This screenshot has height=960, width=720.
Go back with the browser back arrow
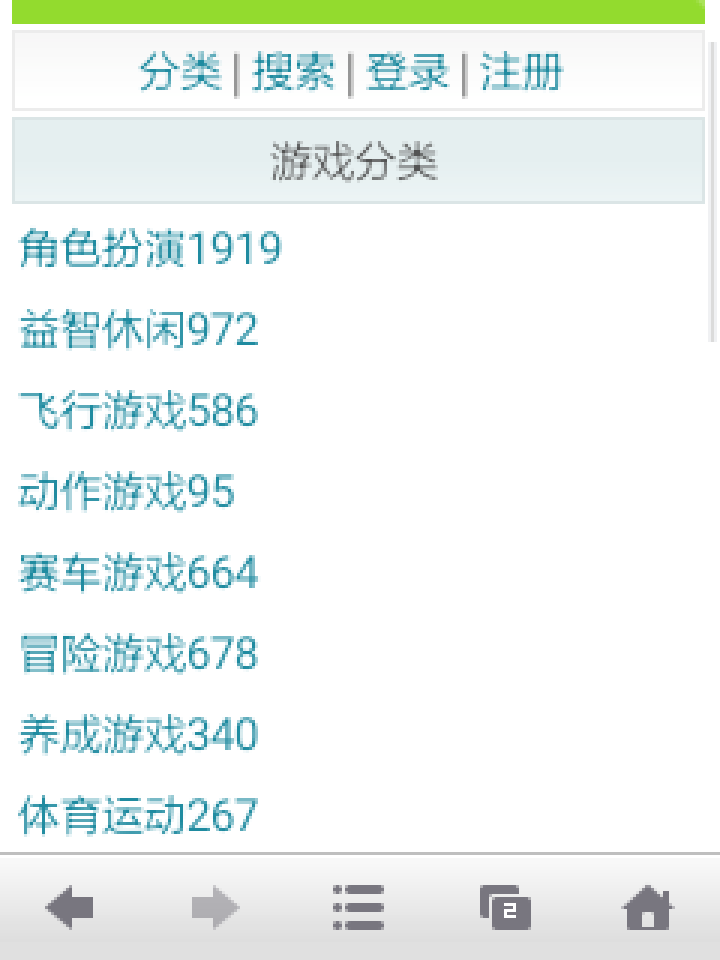coord(70,909)
